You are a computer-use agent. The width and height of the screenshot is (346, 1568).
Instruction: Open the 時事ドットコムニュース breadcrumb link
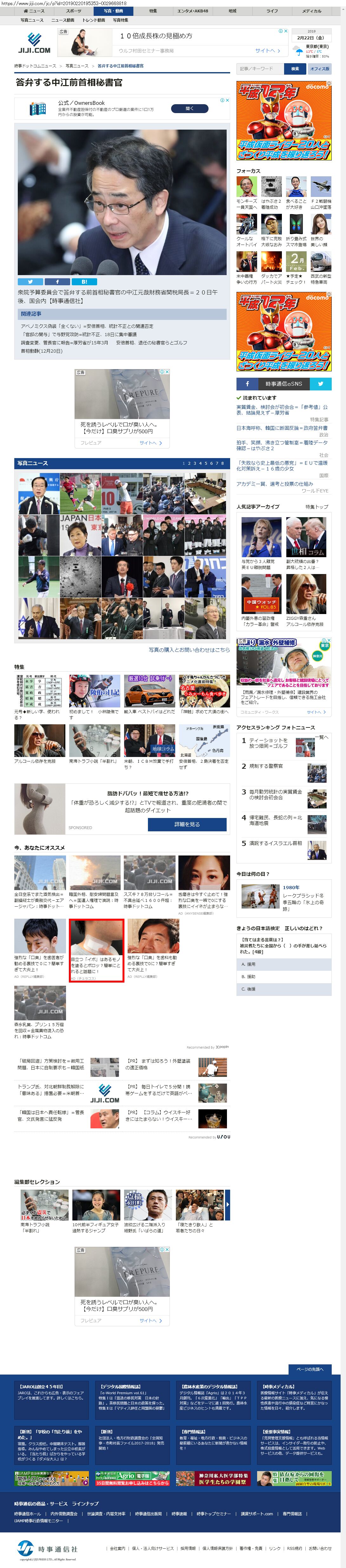[x=35, y=66]
